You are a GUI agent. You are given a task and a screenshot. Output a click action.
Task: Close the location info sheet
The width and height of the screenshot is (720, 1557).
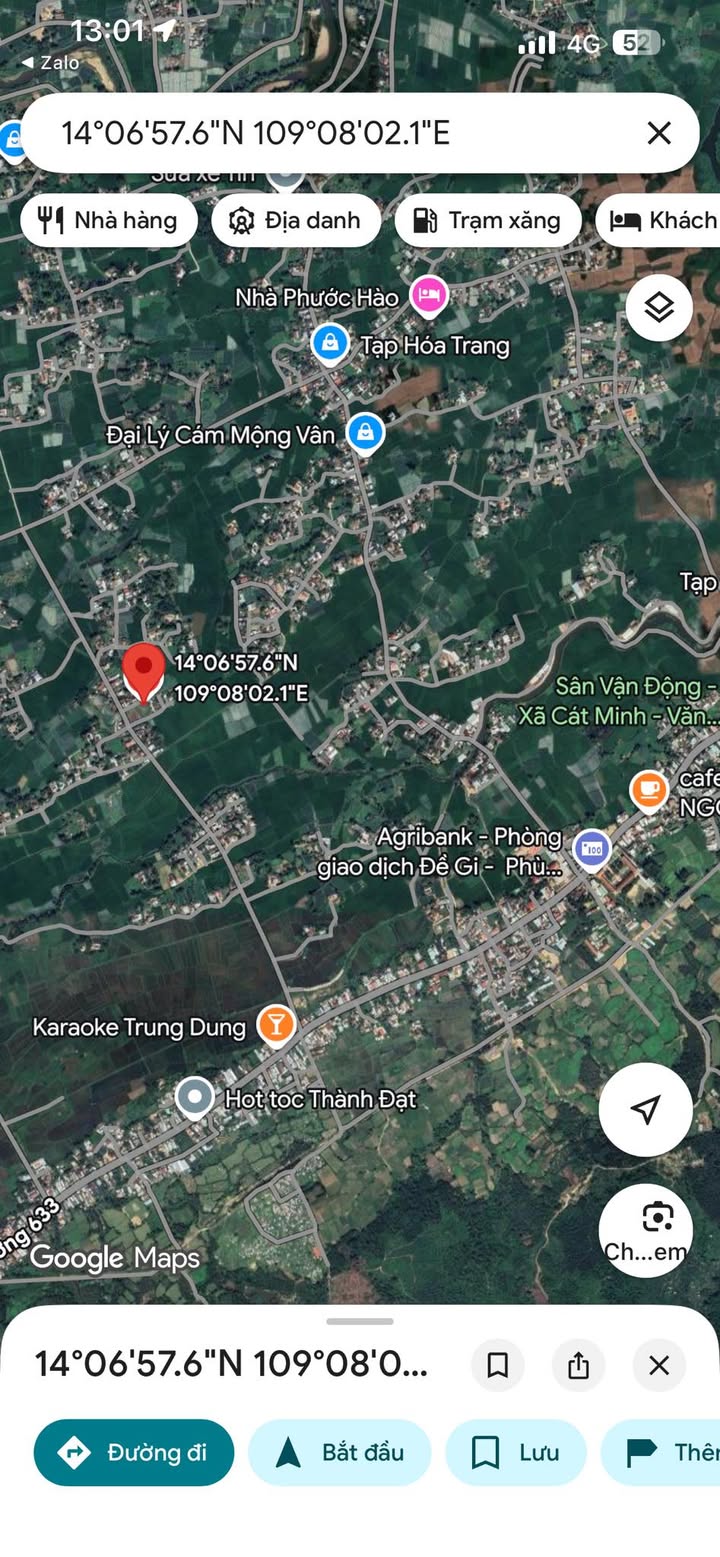tap(659, 1365)
